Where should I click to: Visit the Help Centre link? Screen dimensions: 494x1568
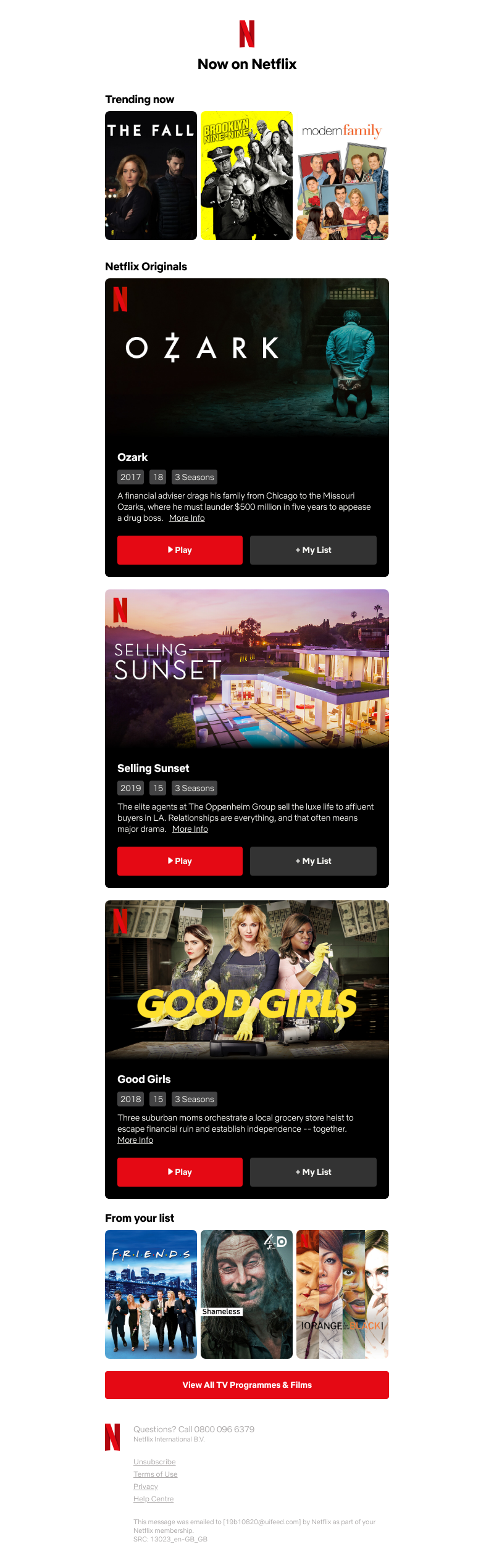point(153,1499)
